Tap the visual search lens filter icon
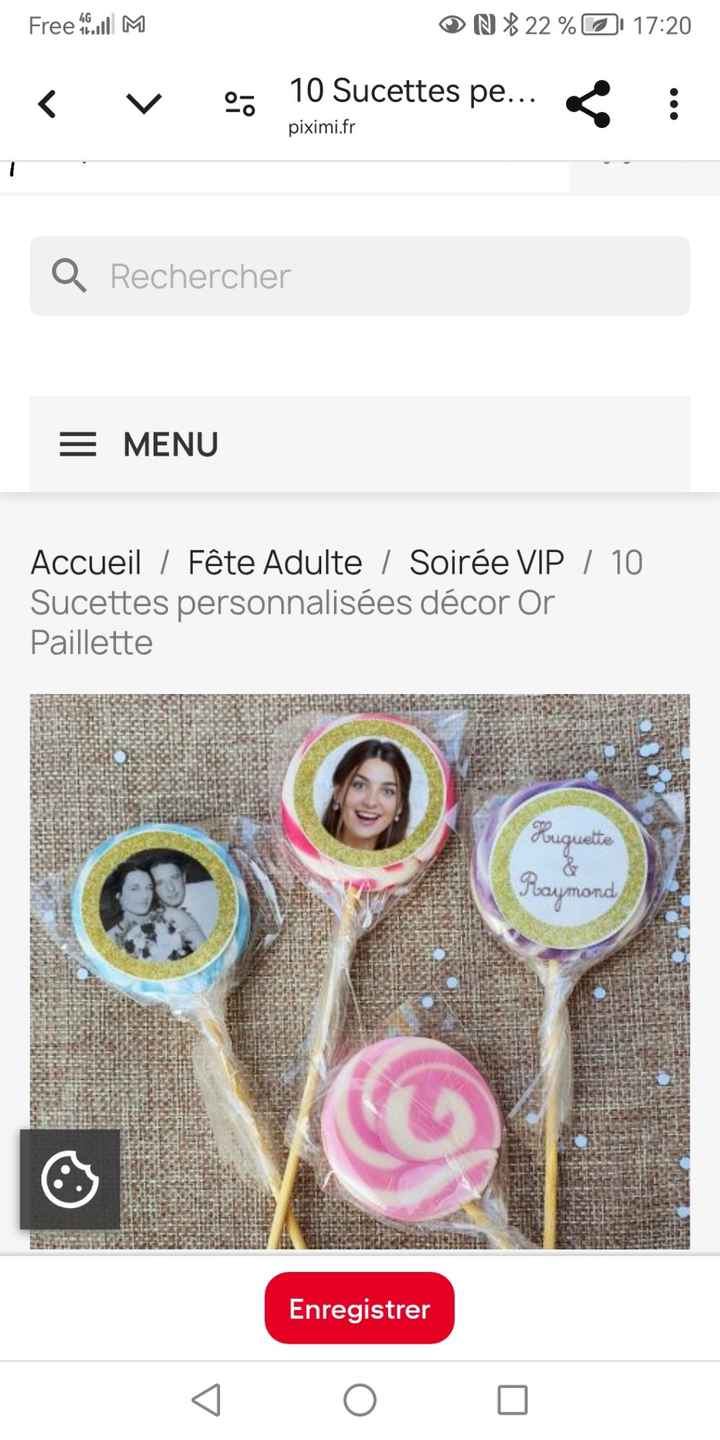Viewport: 720px width, 1440px height. pyautogui.click(x=239, y=103)
